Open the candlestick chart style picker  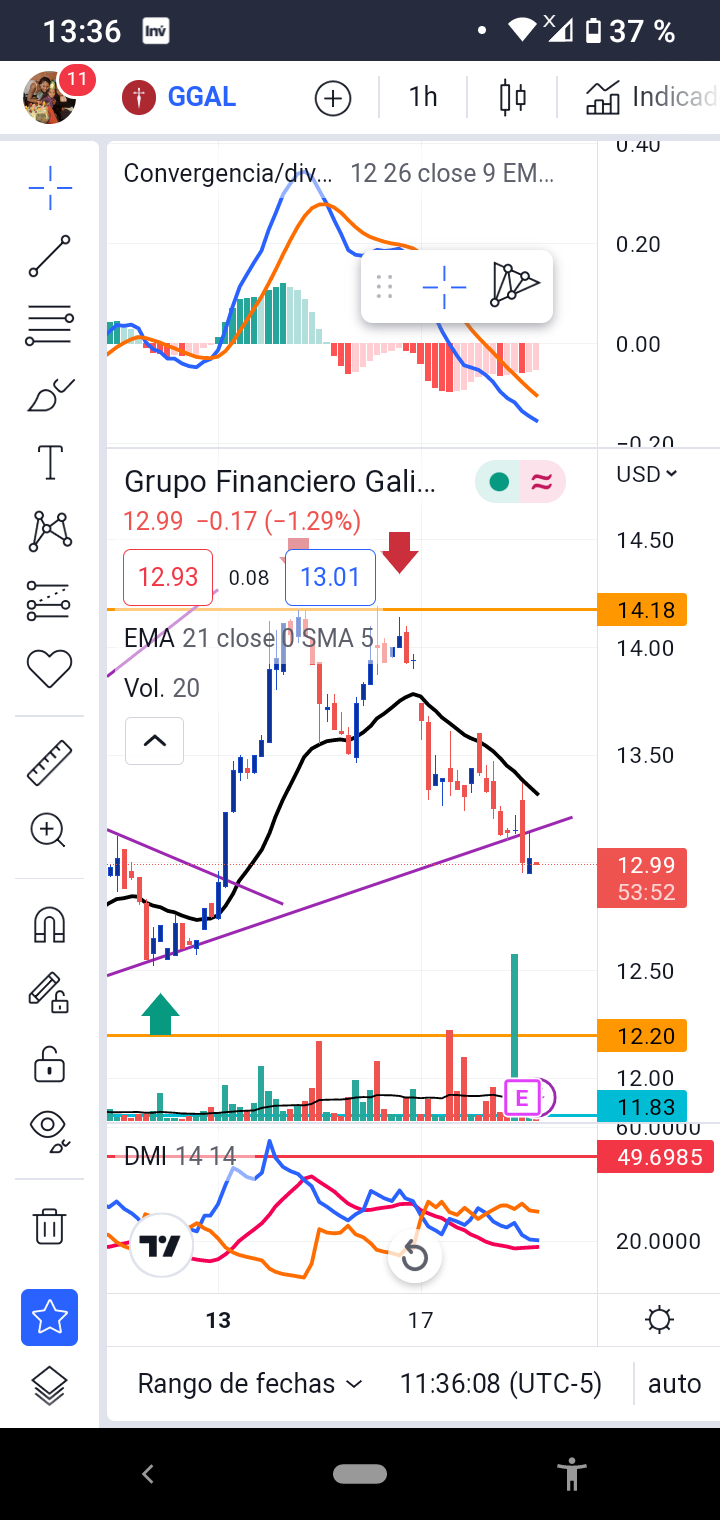pyautogui.click(x=512, y=97)
